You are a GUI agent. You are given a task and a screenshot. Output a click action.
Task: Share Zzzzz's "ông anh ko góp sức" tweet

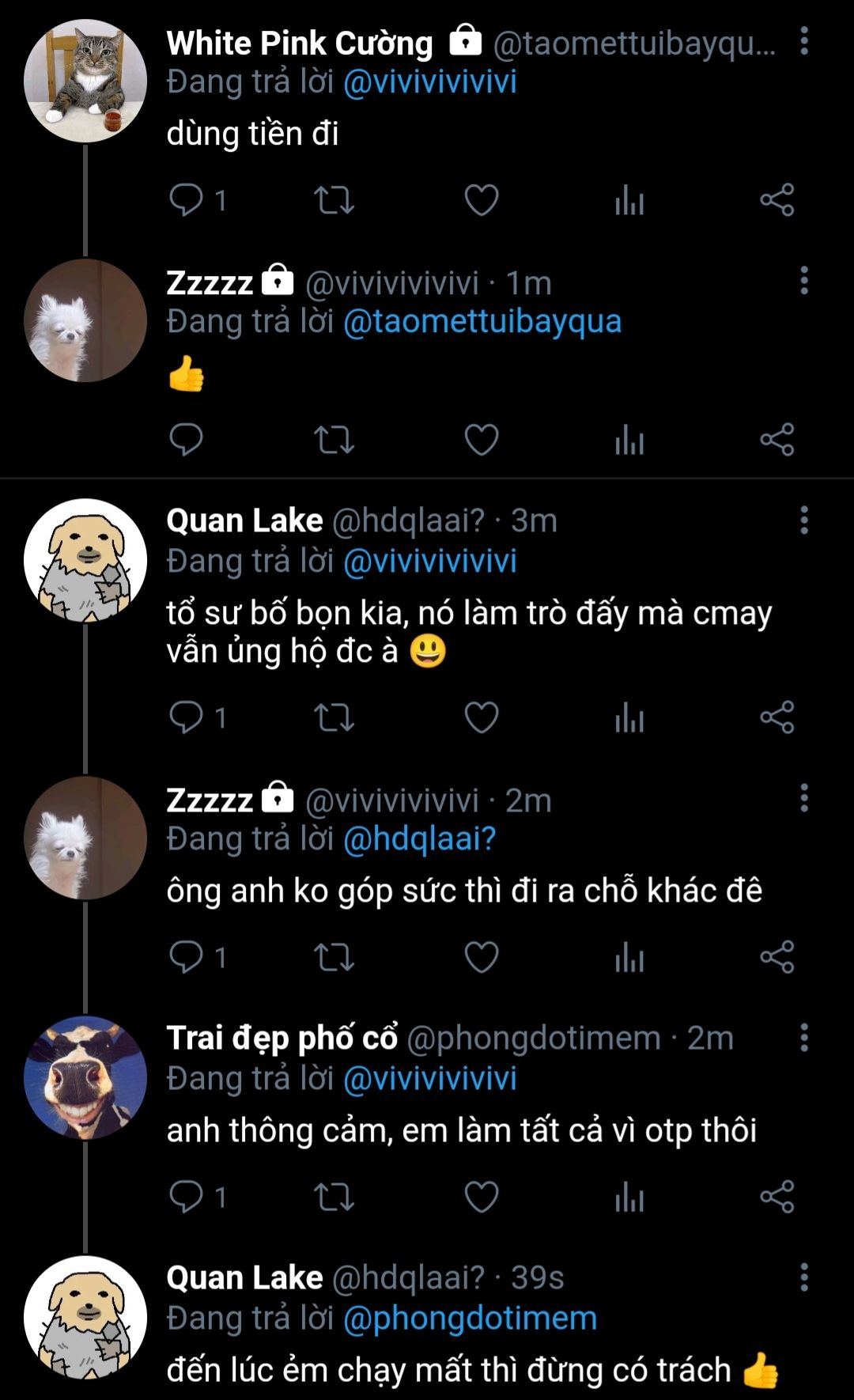coord(777,957)
